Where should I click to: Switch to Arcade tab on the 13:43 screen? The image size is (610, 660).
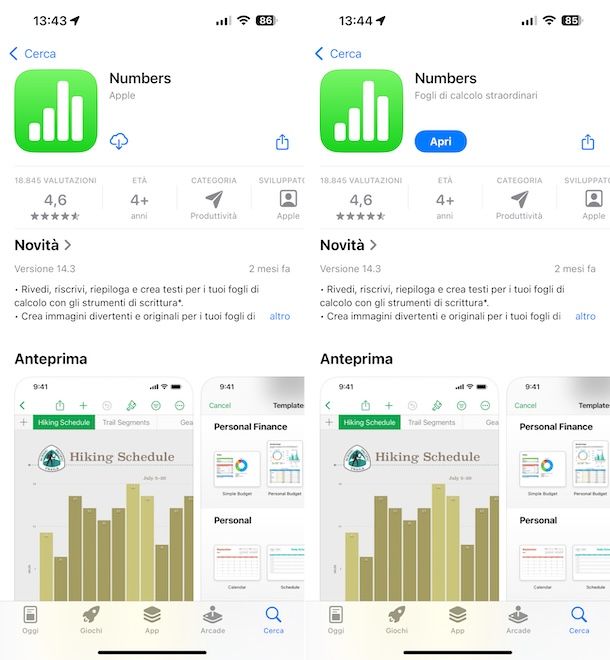click(213, 620)
